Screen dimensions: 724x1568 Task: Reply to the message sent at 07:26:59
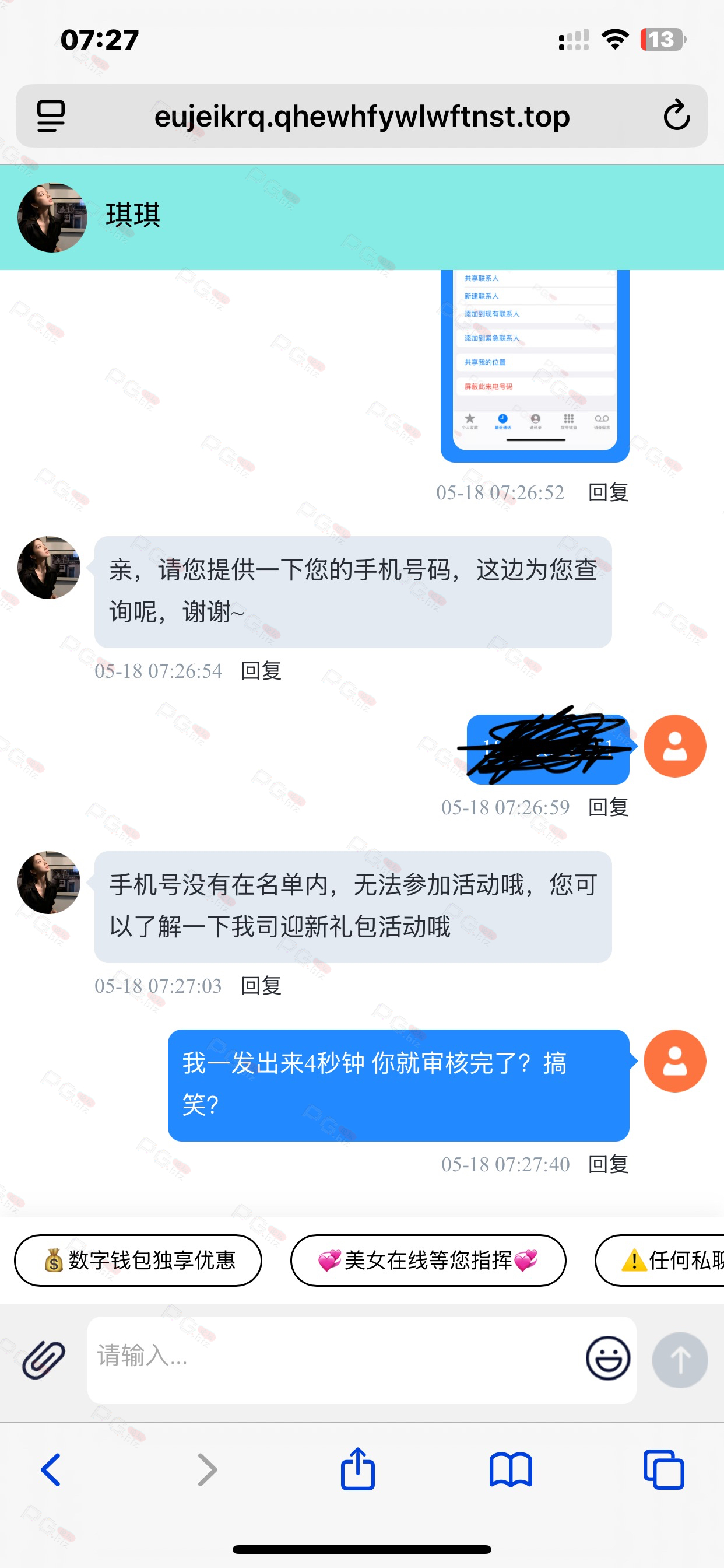point(608,807)
